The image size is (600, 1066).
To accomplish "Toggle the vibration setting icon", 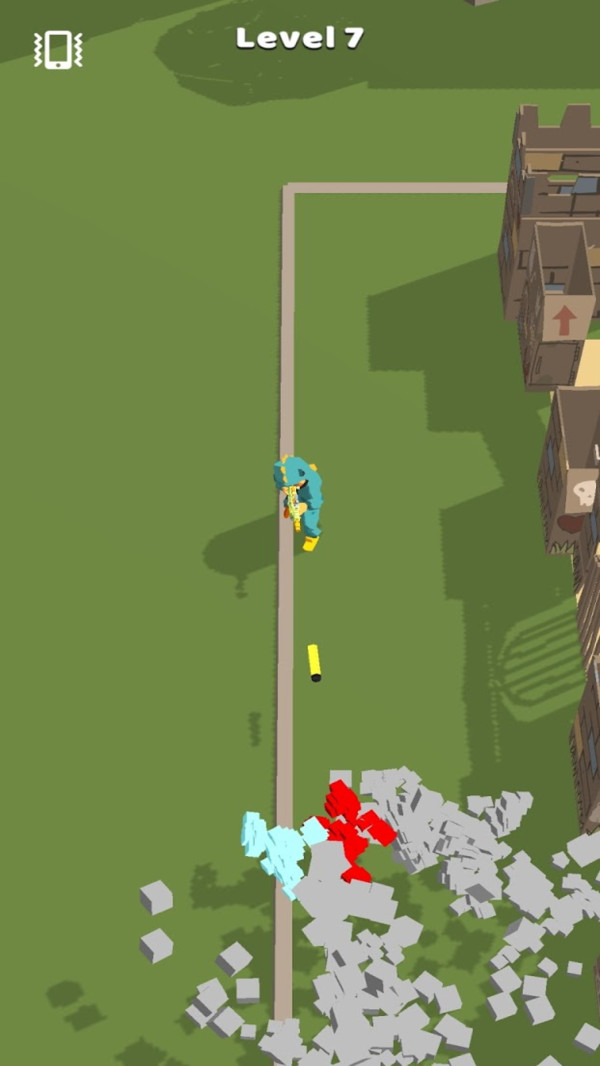I will point(58,49).
